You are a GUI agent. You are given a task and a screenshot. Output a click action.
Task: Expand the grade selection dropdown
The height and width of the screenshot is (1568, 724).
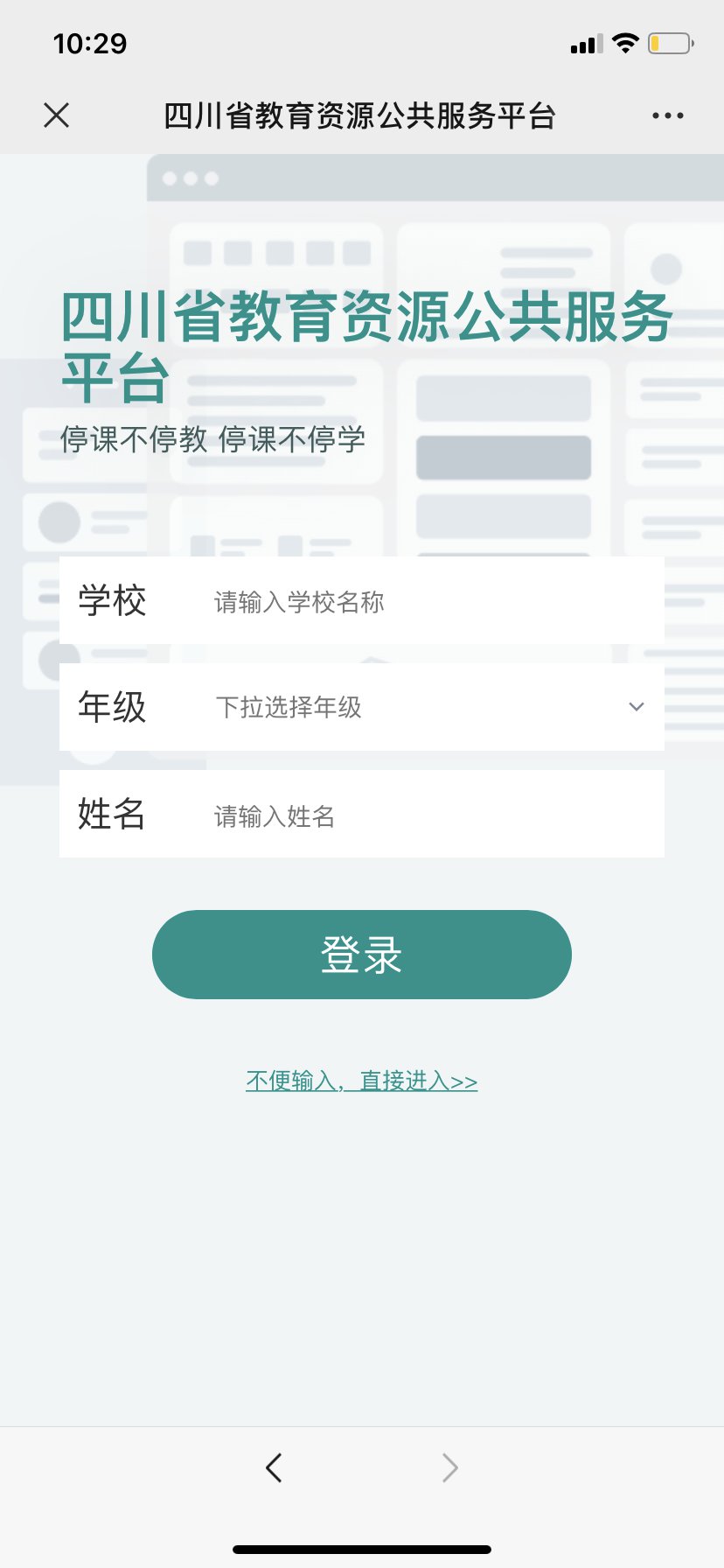[420, 707]
